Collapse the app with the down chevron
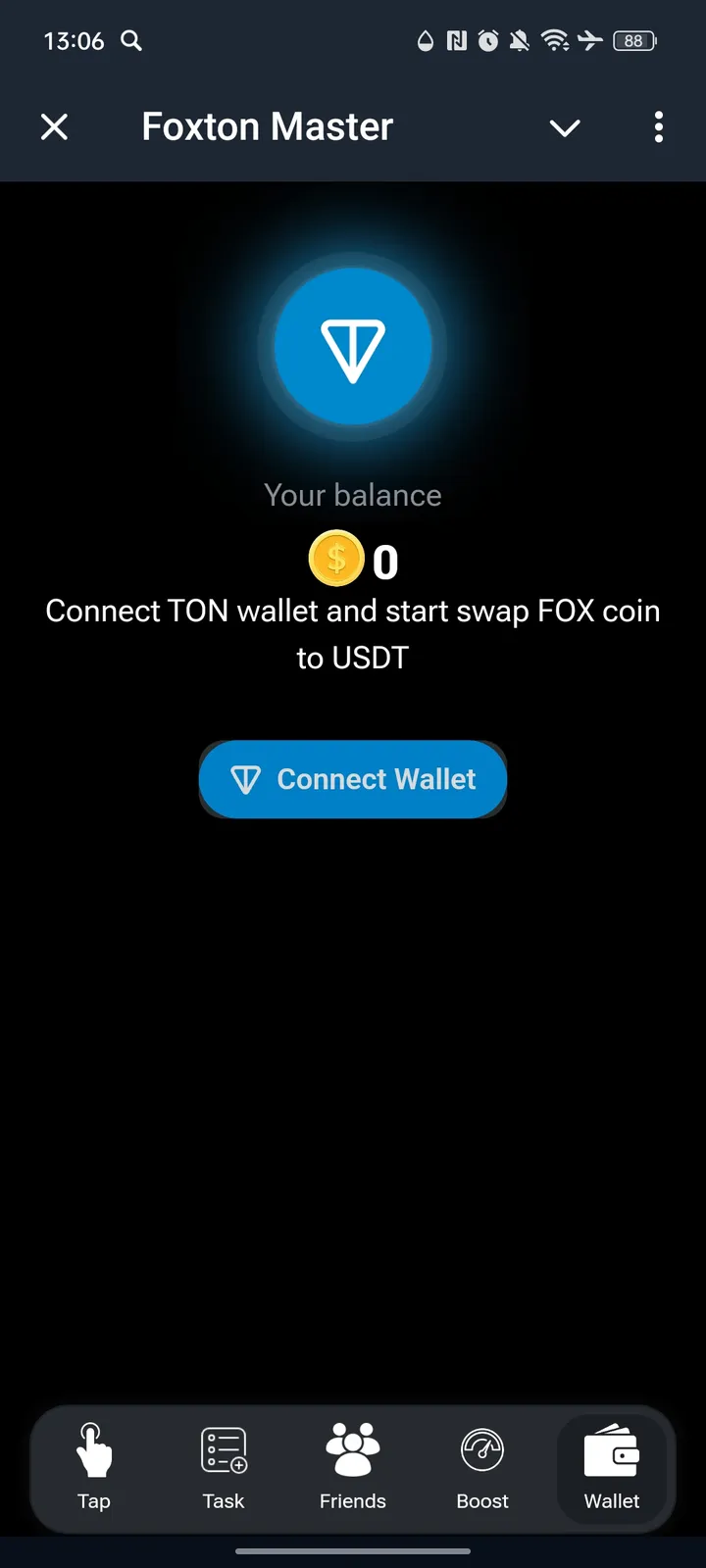 [x=565, y=127]
